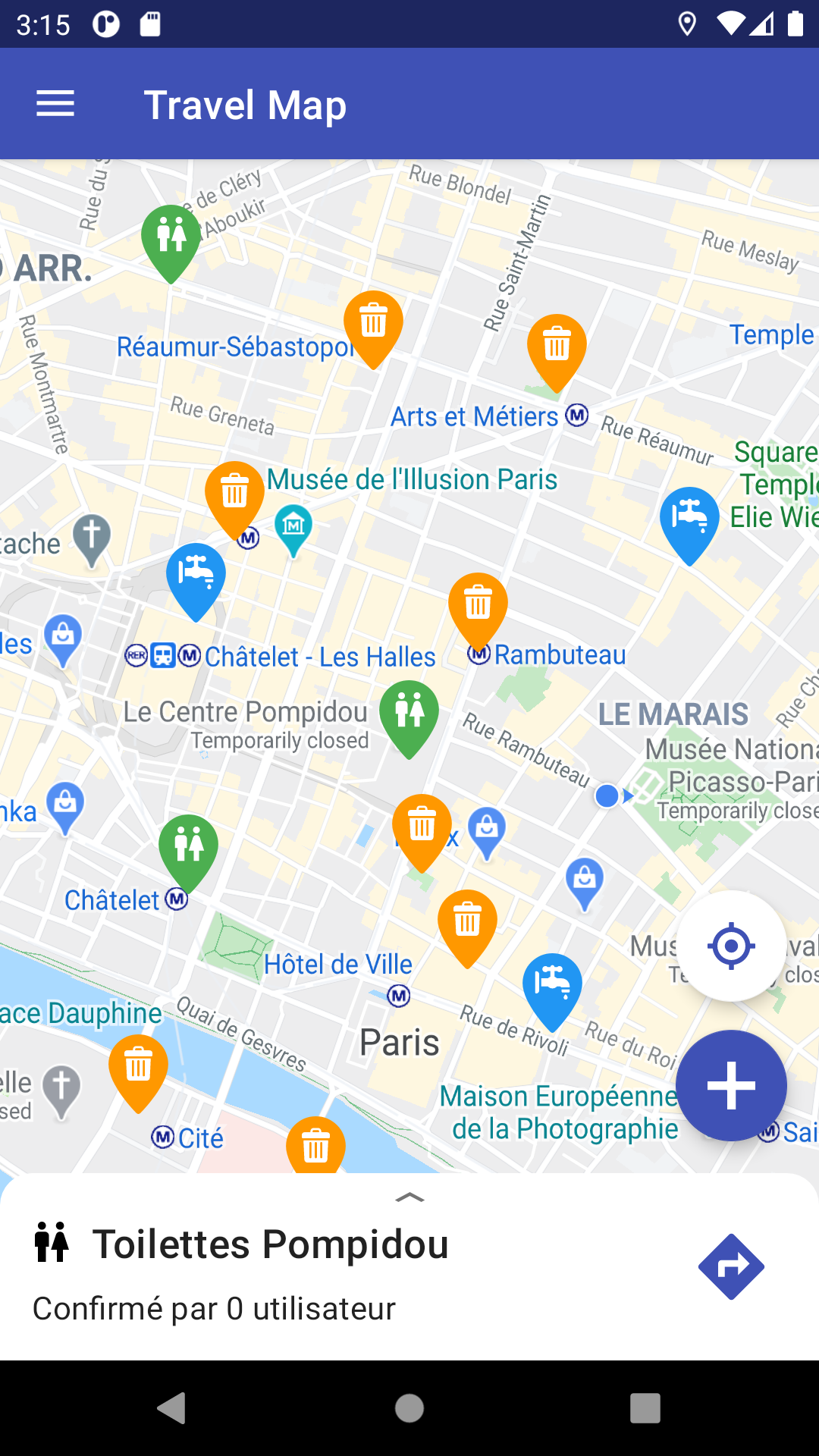Center map on my current location

731,946
